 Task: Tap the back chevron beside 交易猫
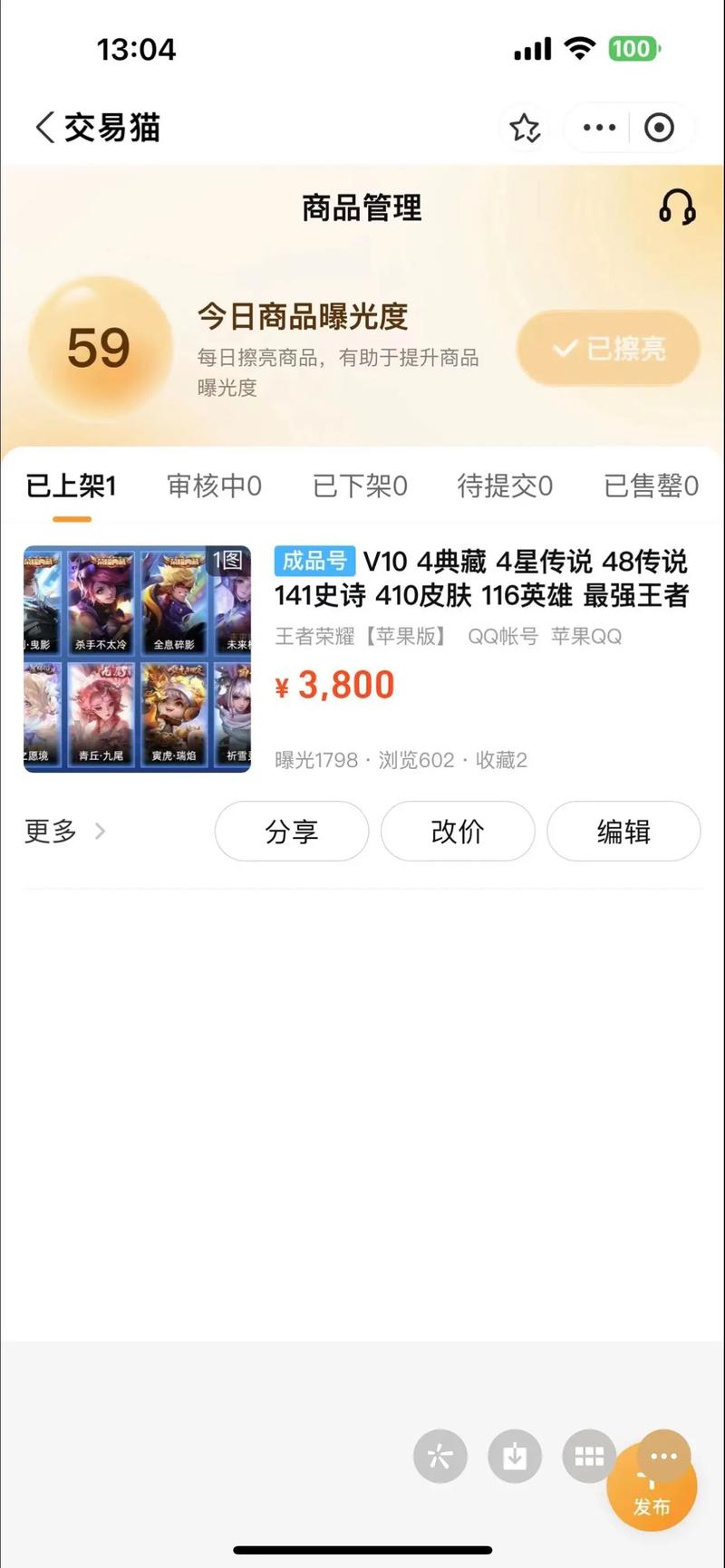coord(43,128)
